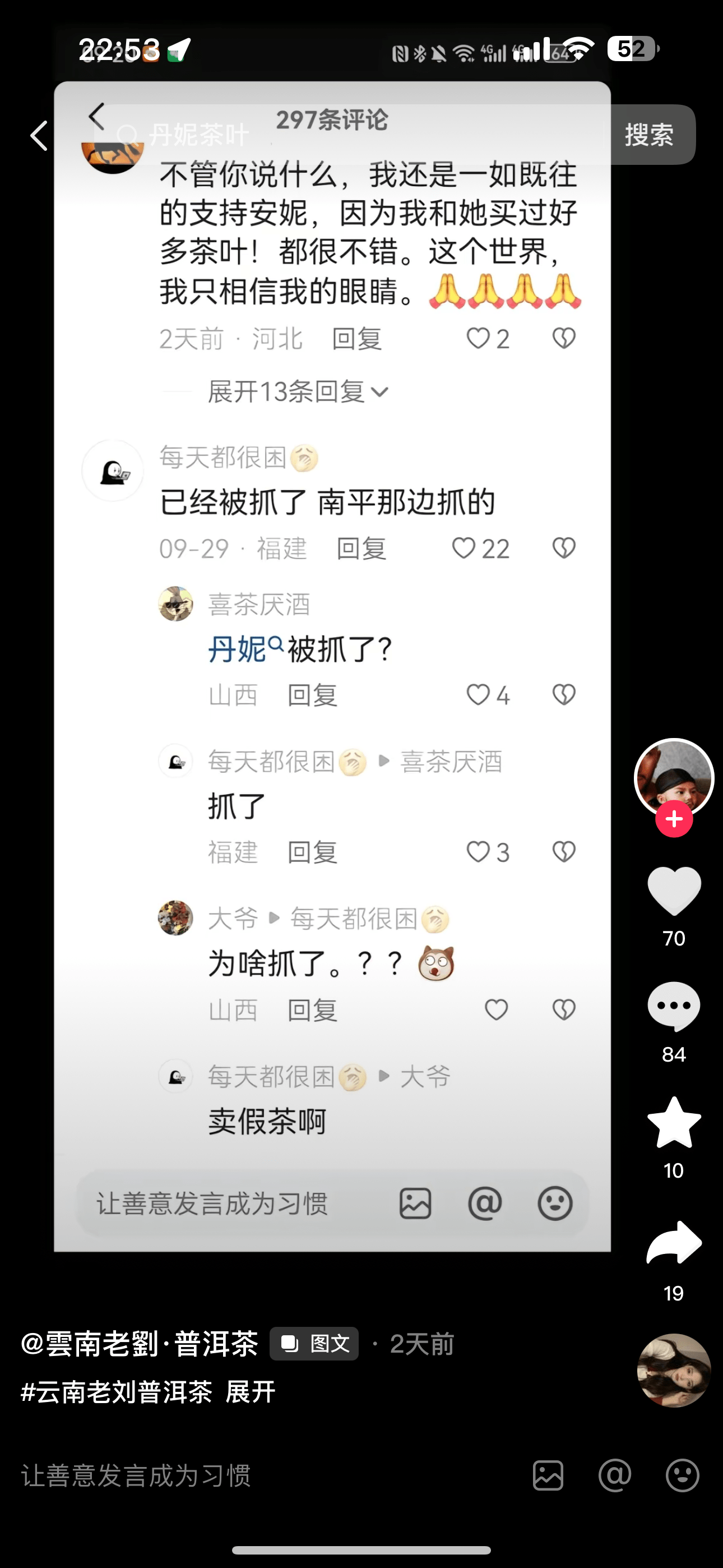Open the hashtag #云南老刘普洱茶
This screenshot has height=1568, width=723.
coord(117,1392)
